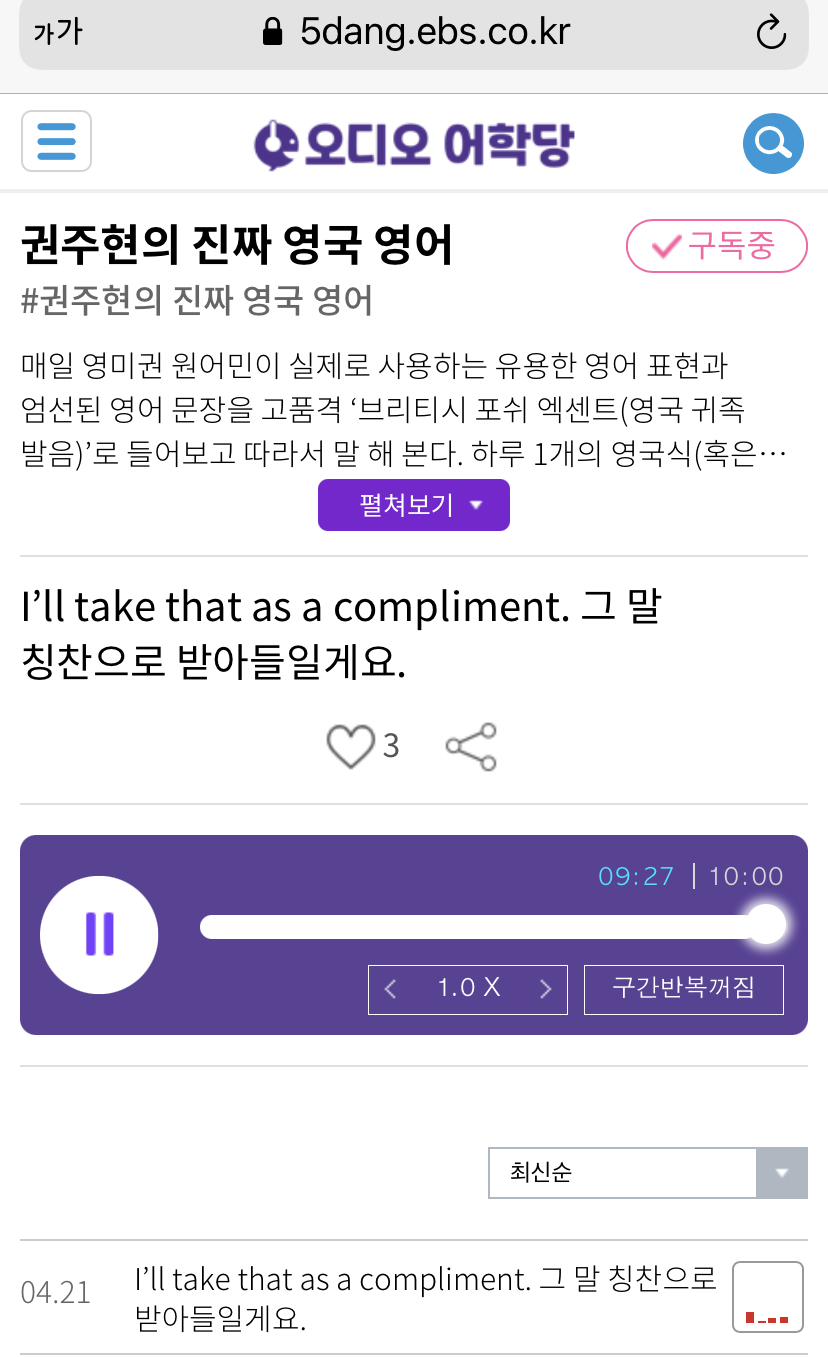Decrease playback speed with the left arrow
The image size is (828, 1357).
(390, 989)
